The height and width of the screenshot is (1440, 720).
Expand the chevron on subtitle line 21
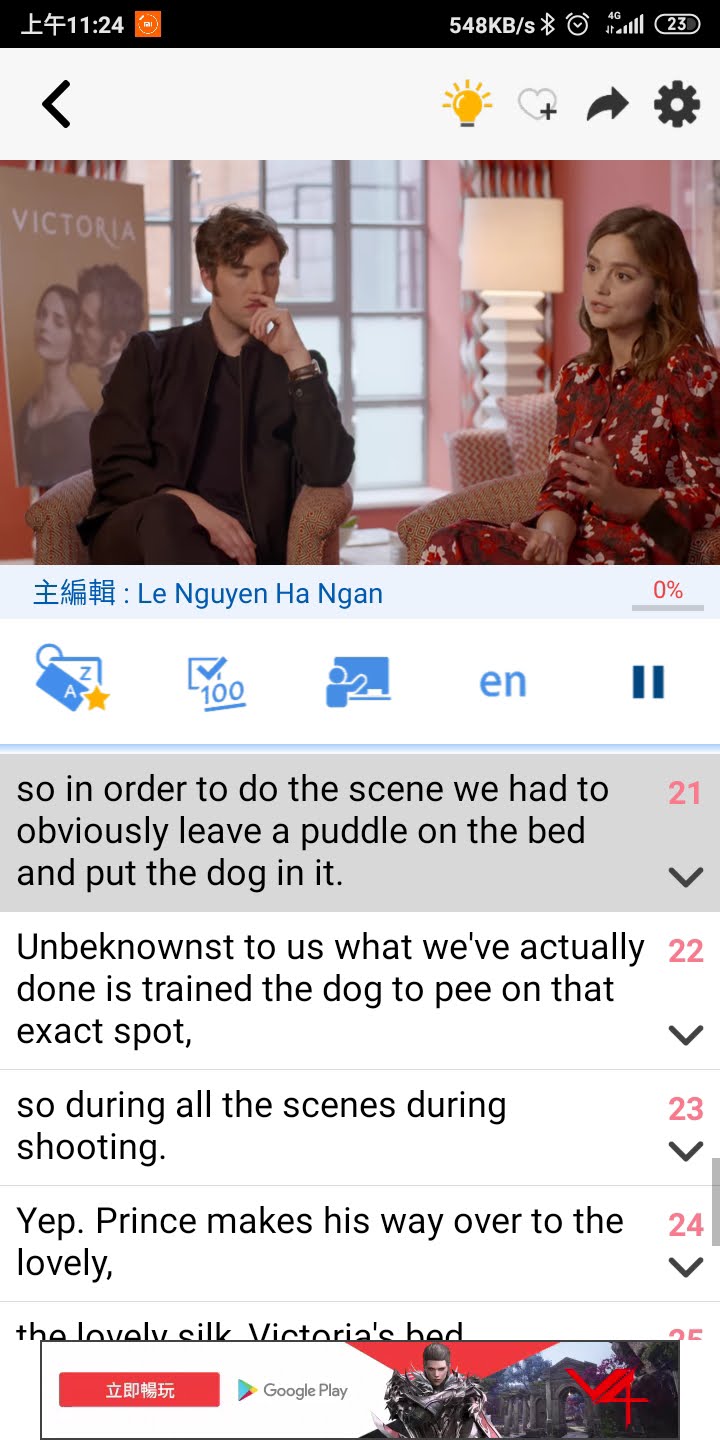click(x=686, y=877)
